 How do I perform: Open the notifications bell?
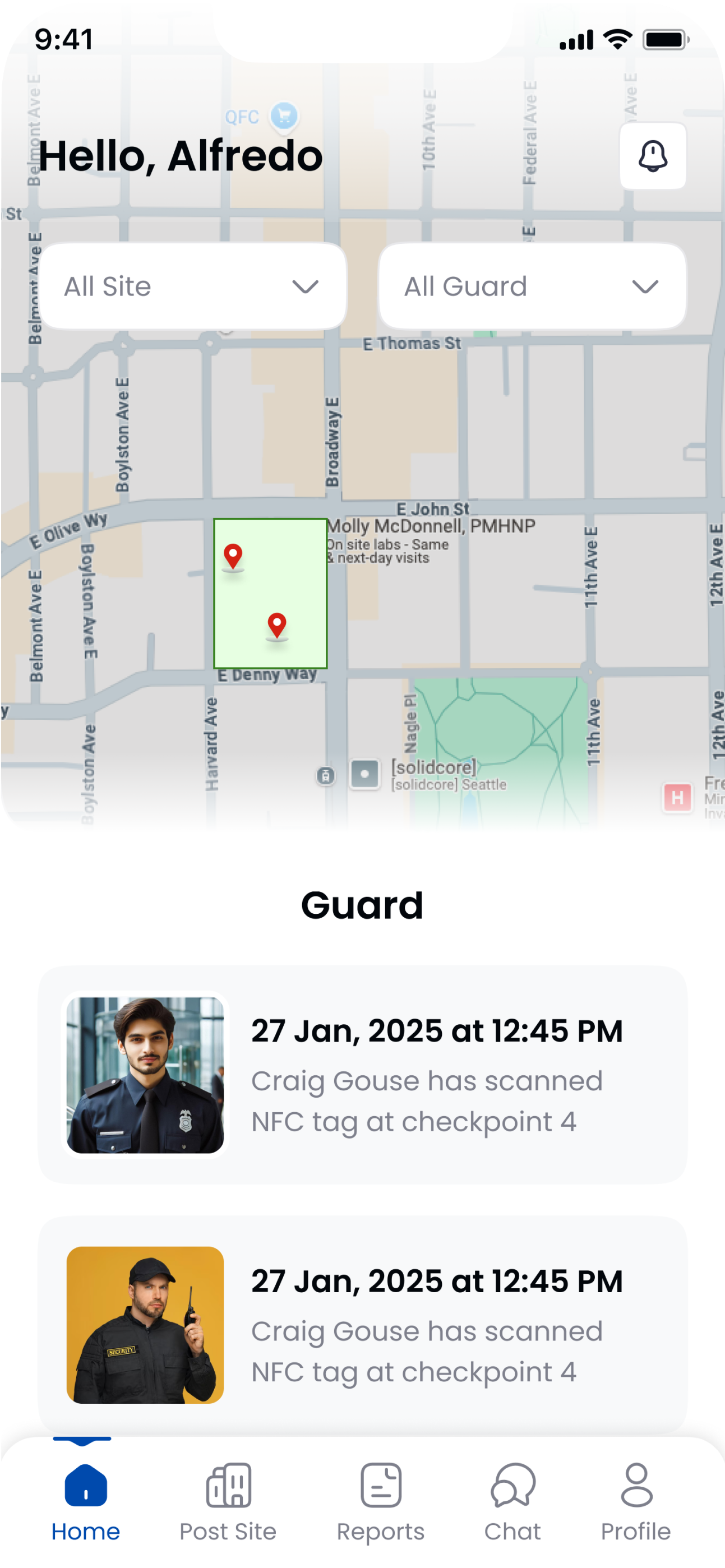tap(653, 156)
